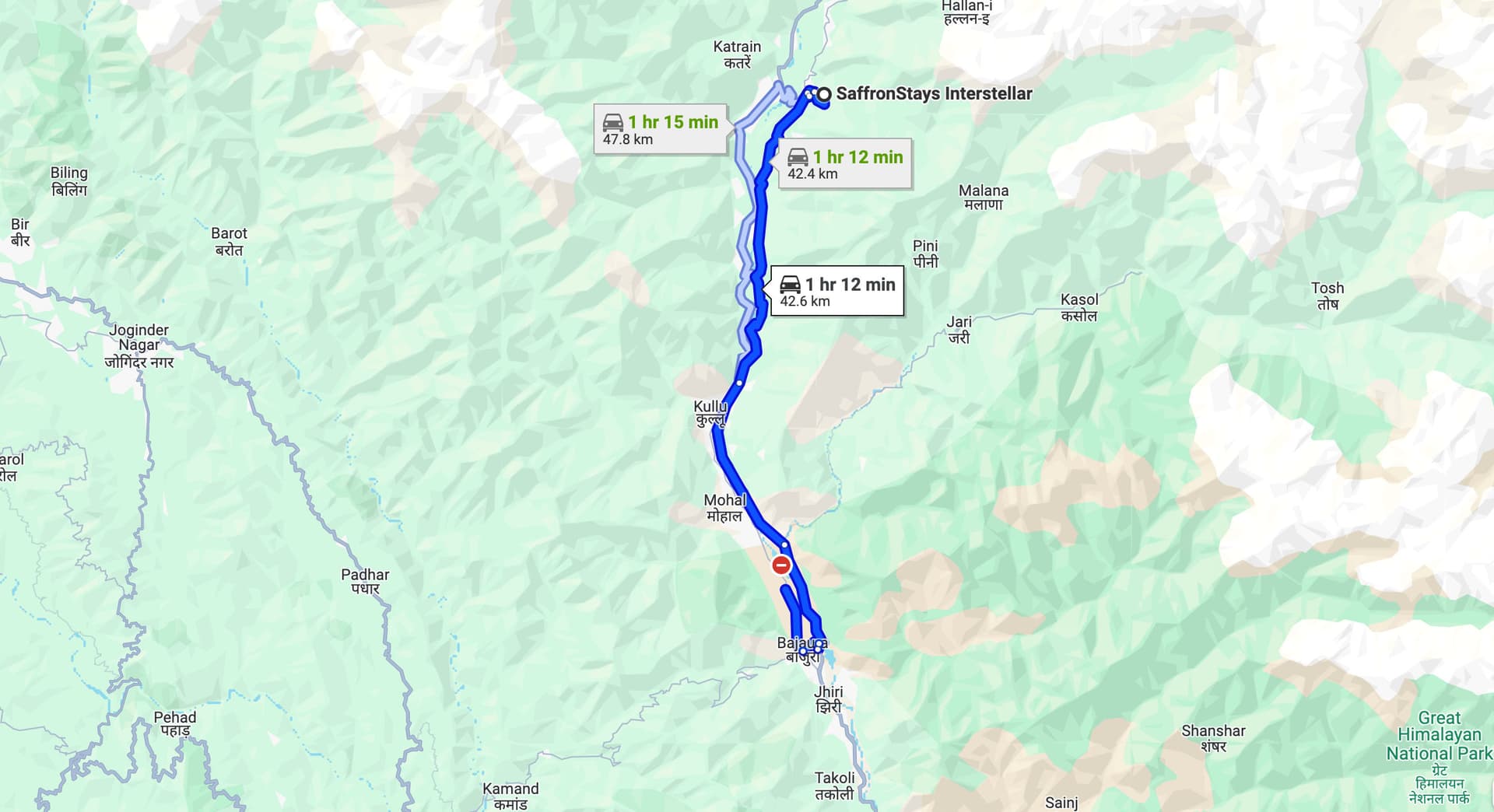Open the Great Himalayan National Park label
Screen dimensions: 1494x812
pyautogui.click(x=1438, y=735)
